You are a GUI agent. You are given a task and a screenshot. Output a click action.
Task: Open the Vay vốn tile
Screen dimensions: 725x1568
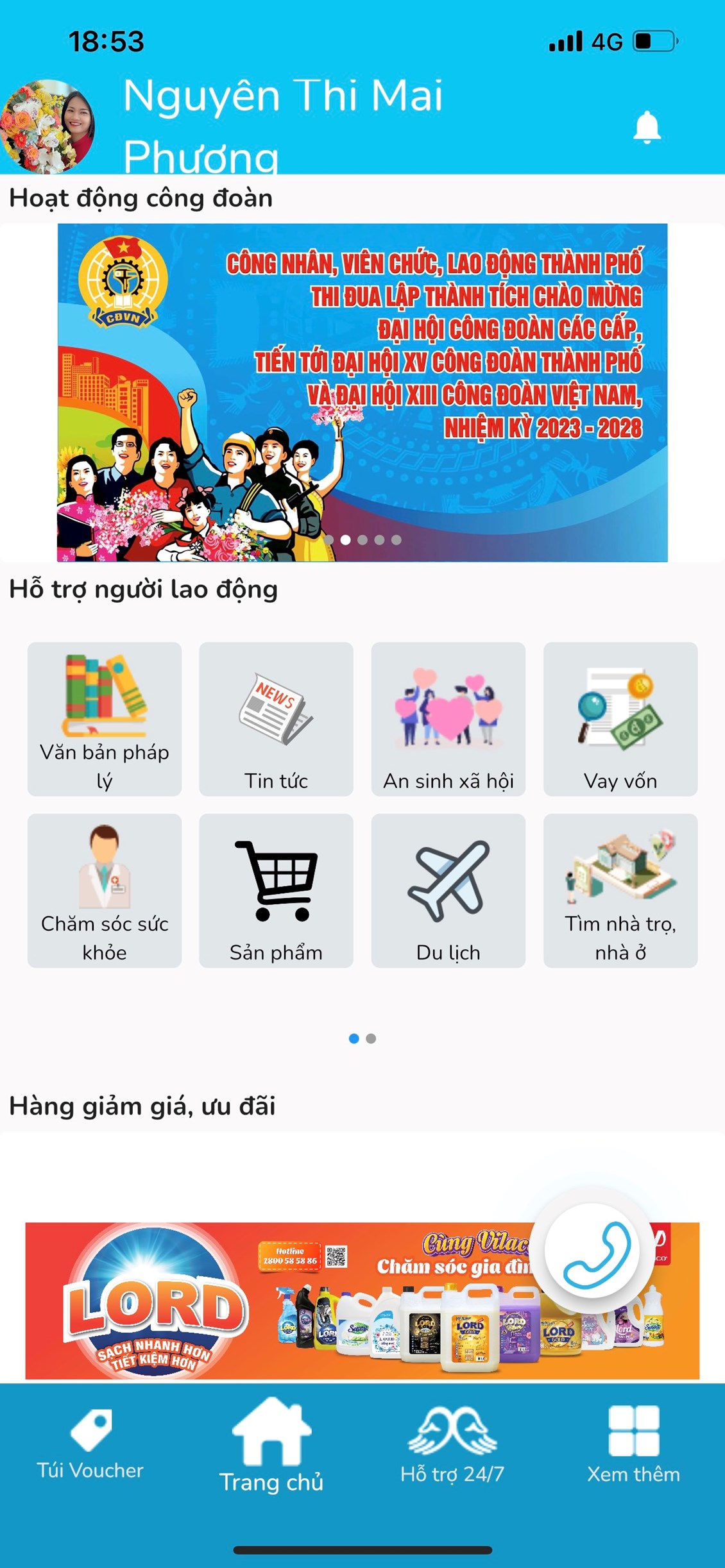click(x=620, y=719)
